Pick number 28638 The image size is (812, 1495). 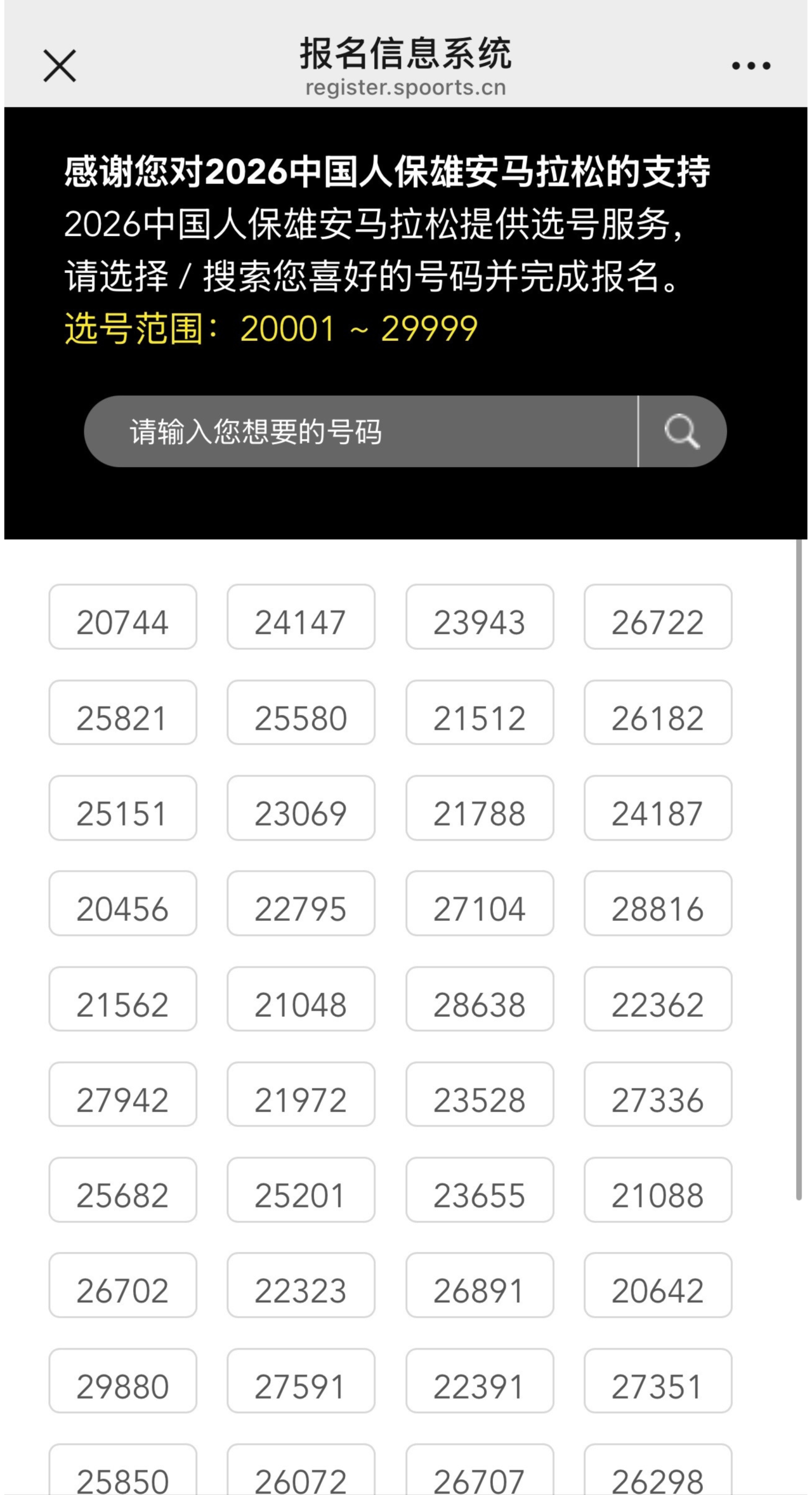tap(480, 999)
